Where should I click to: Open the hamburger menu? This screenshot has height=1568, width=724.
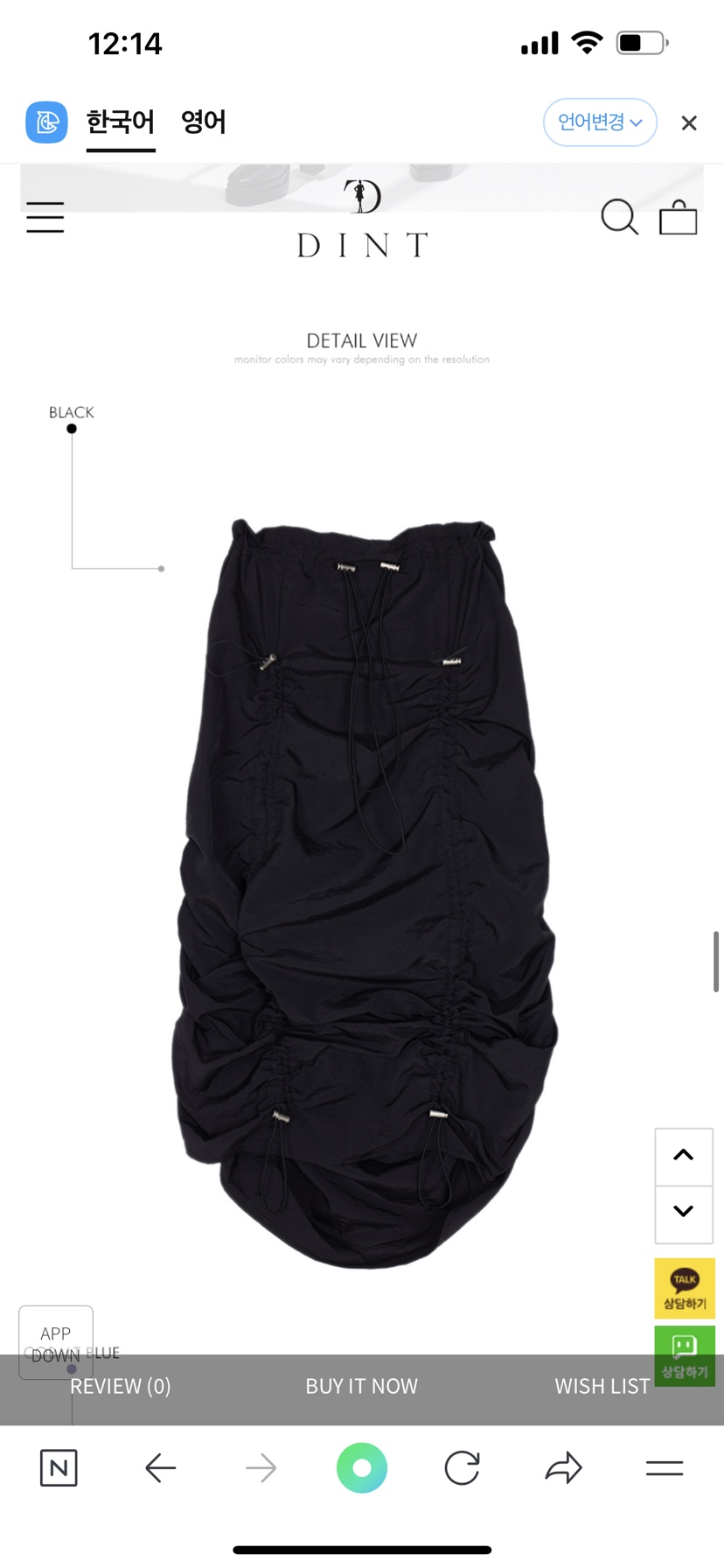click(45, 217)
